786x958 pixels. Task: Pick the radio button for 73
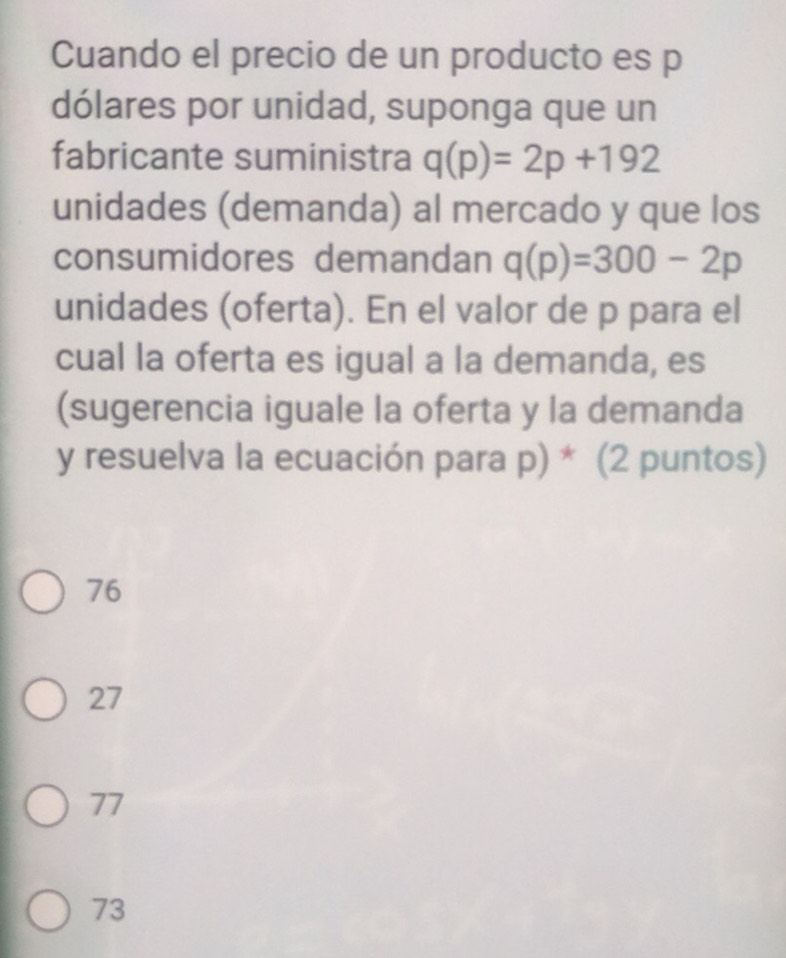pos(44,910)
